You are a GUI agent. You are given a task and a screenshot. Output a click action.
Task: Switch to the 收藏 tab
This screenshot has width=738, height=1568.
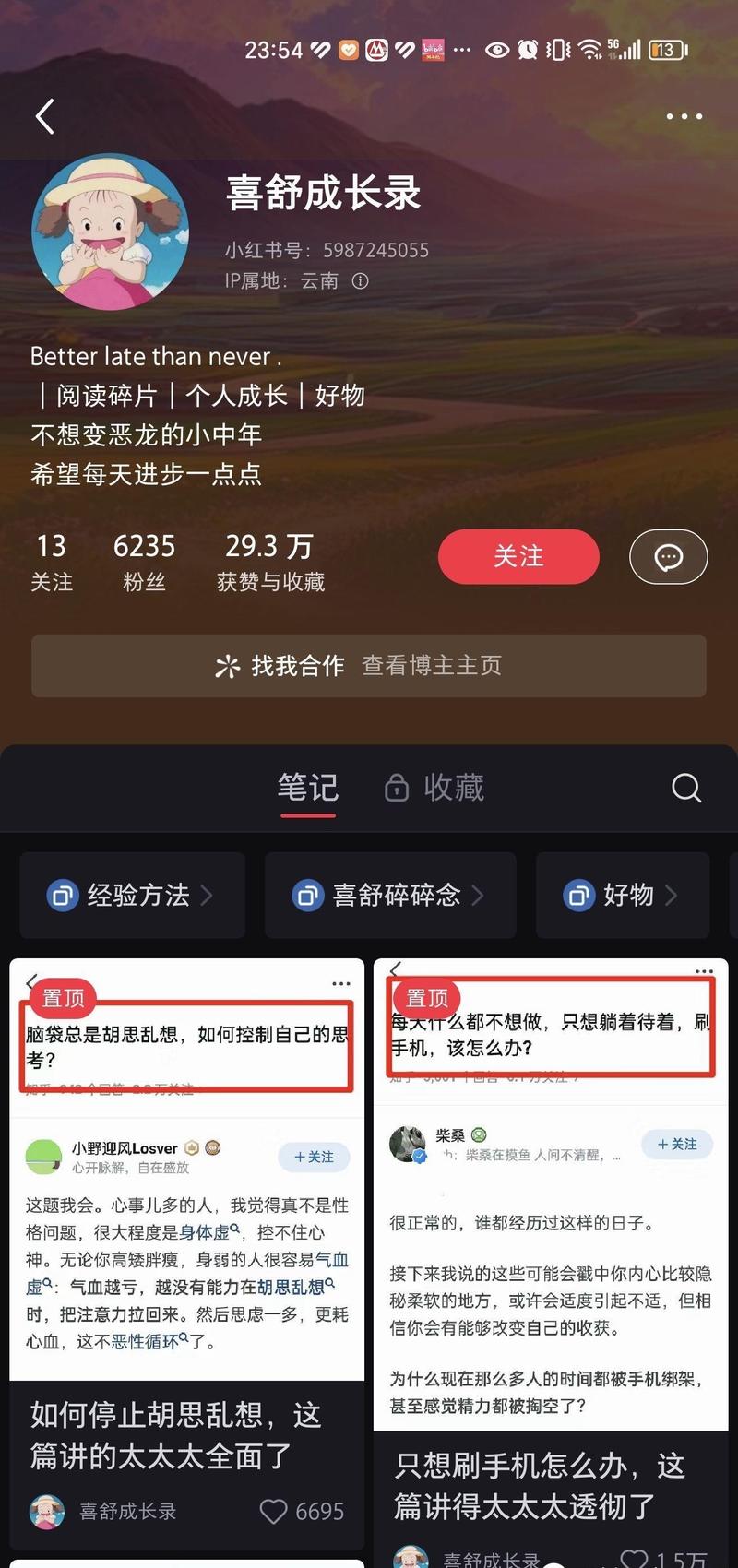pyautogui.click(x=434, y=788)
